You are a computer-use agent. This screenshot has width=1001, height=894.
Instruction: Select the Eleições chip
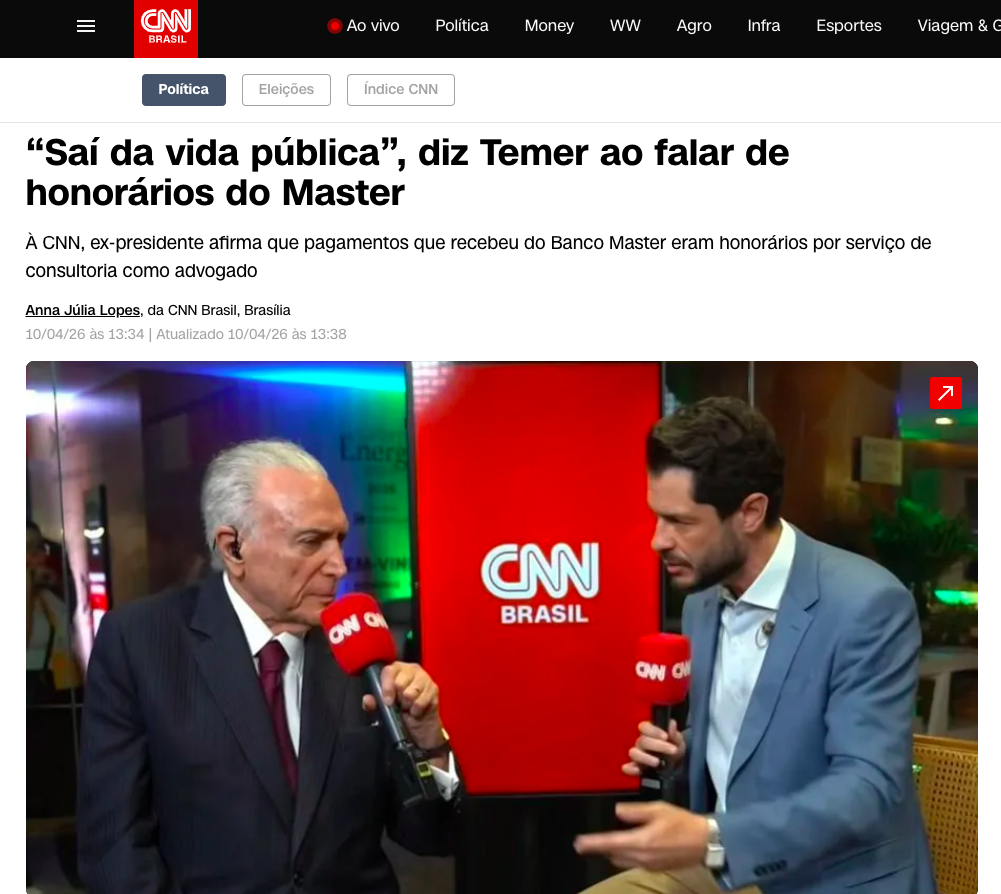[286, 90]
